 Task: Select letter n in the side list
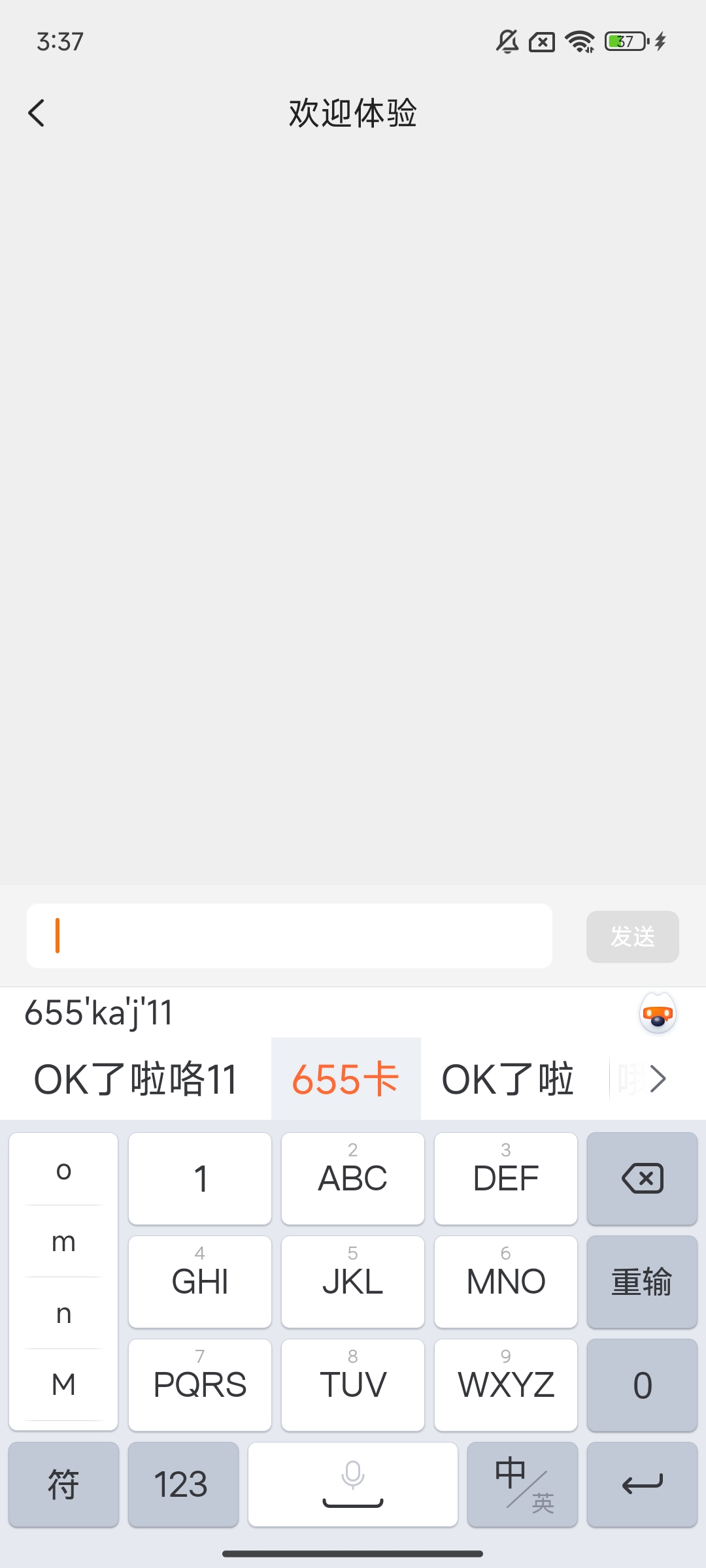(63, 1313)
